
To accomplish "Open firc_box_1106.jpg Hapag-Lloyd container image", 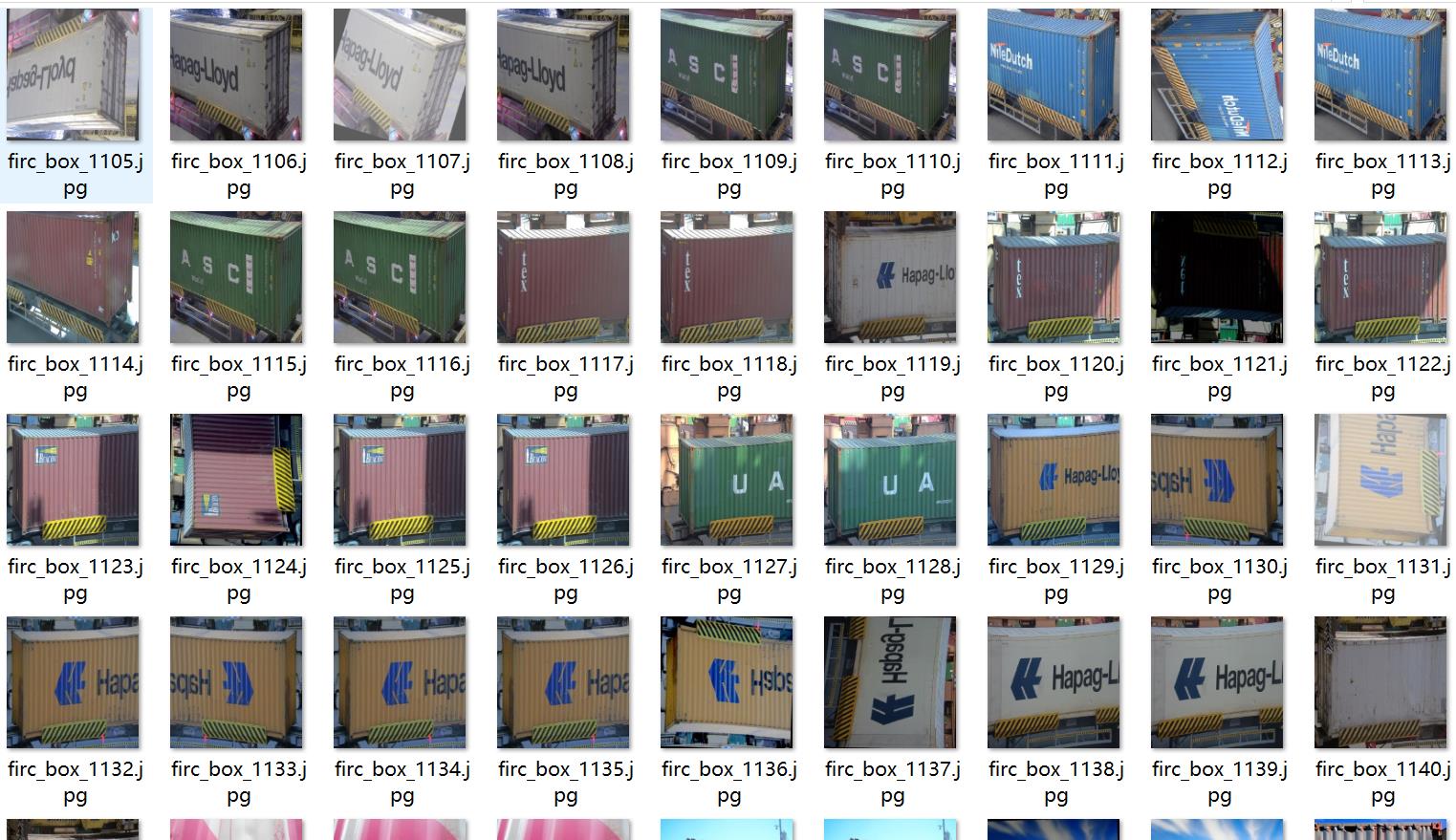I will point(236,75).
